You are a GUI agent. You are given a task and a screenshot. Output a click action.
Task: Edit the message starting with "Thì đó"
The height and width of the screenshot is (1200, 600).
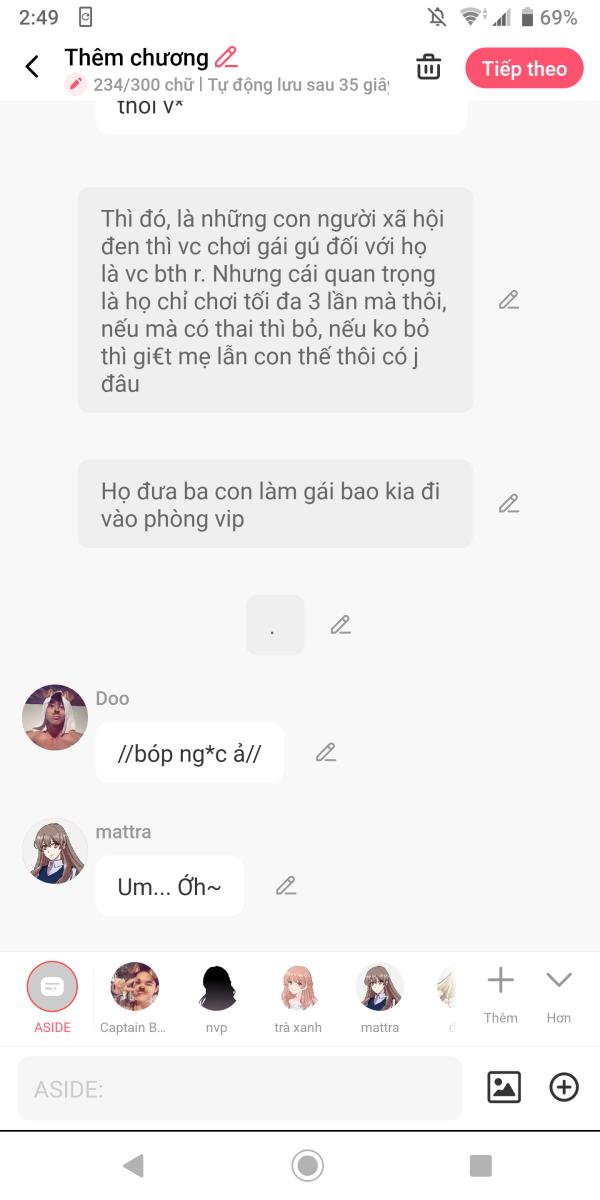509,300
